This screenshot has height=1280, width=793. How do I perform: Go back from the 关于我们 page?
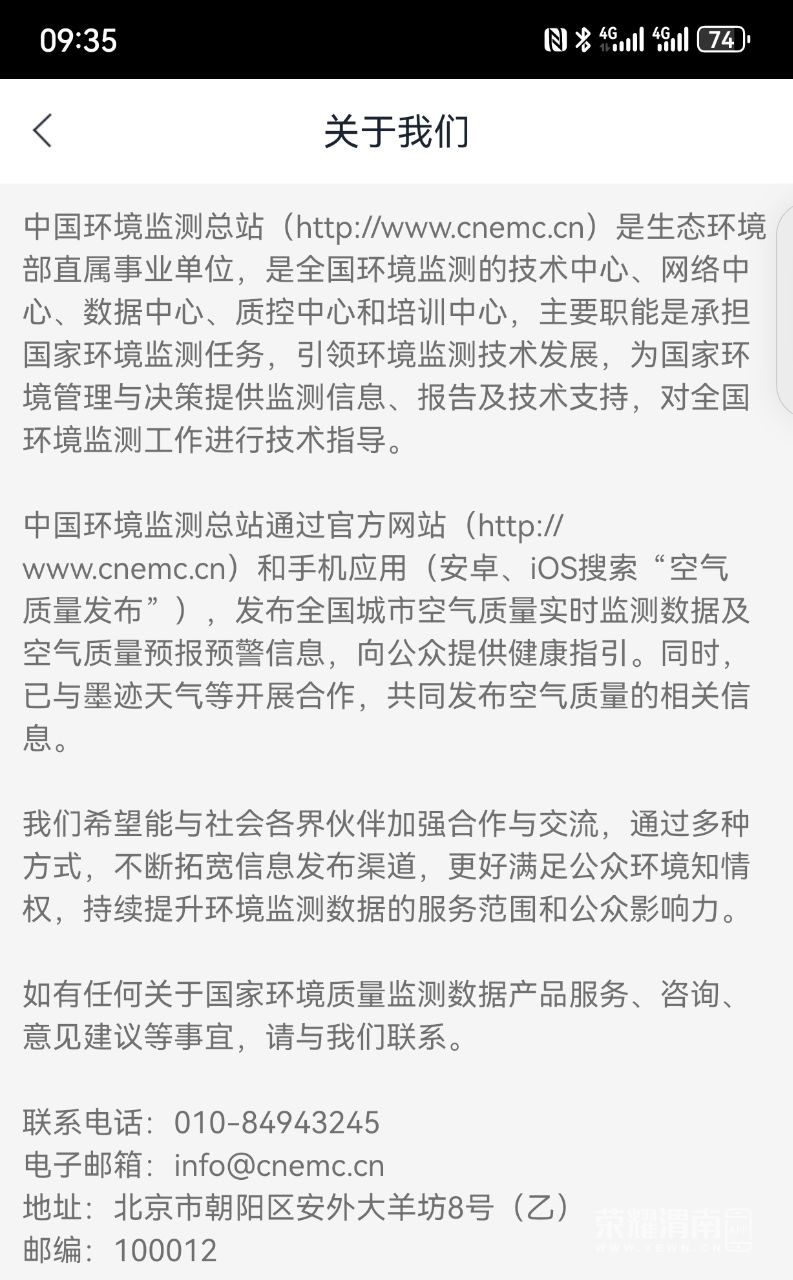pyautogui.click(x=42, y=131)
